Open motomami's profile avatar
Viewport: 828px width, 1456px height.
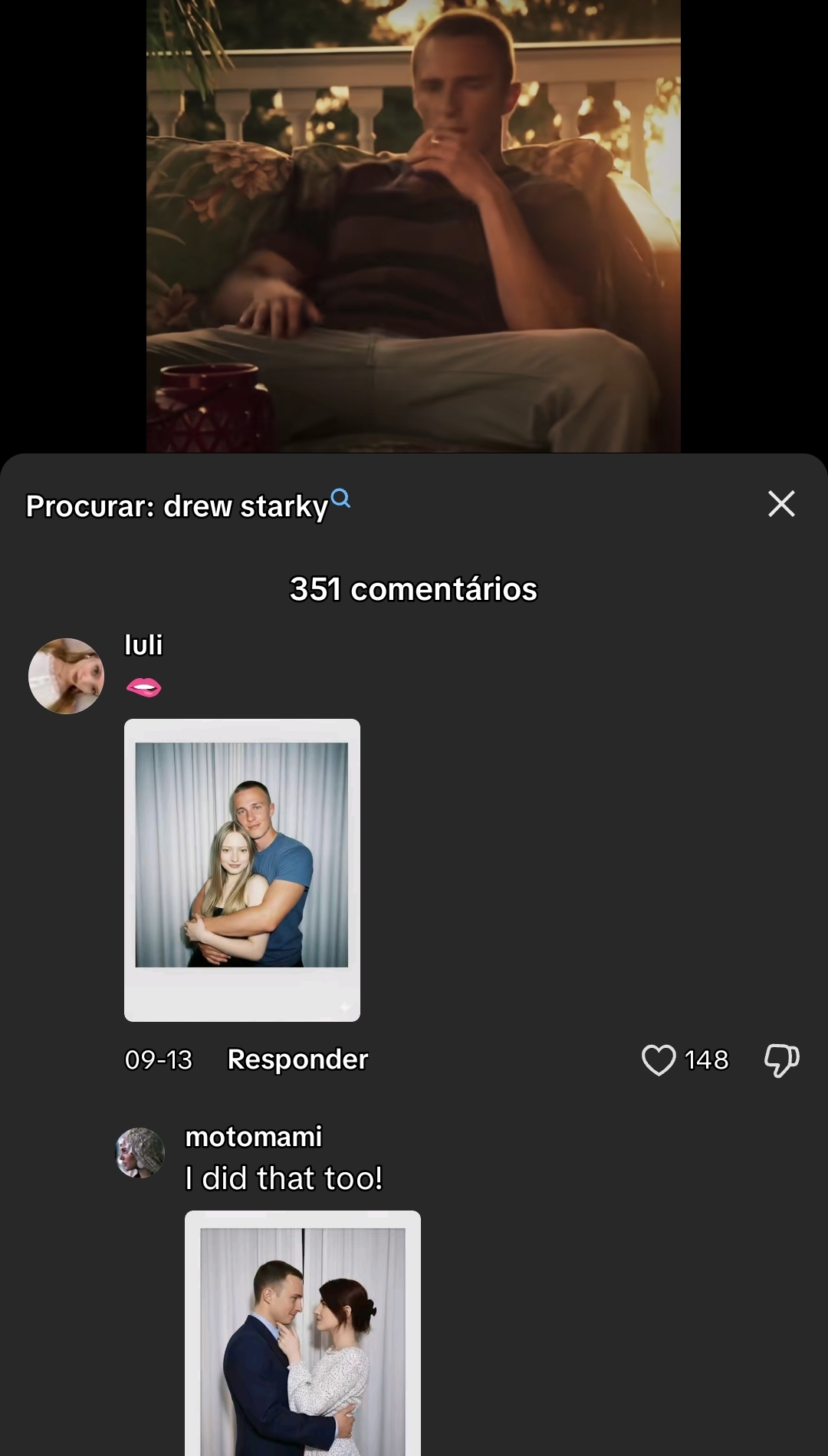pyautogui.click(x=140, y=1152)
